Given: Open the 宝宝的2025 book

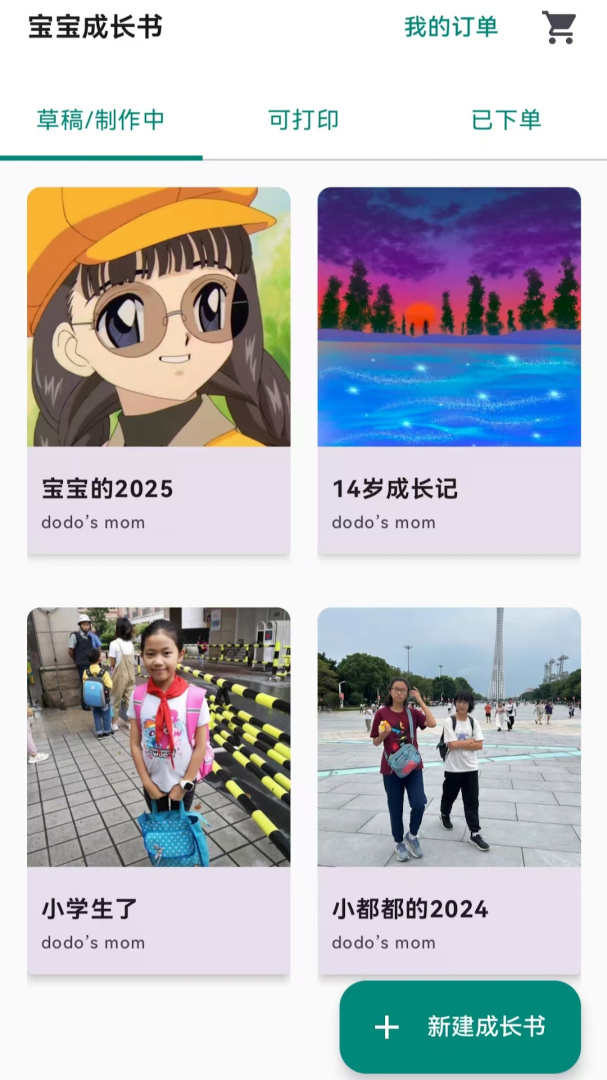Looking at the screenshot, I should [x=158, y=370].
